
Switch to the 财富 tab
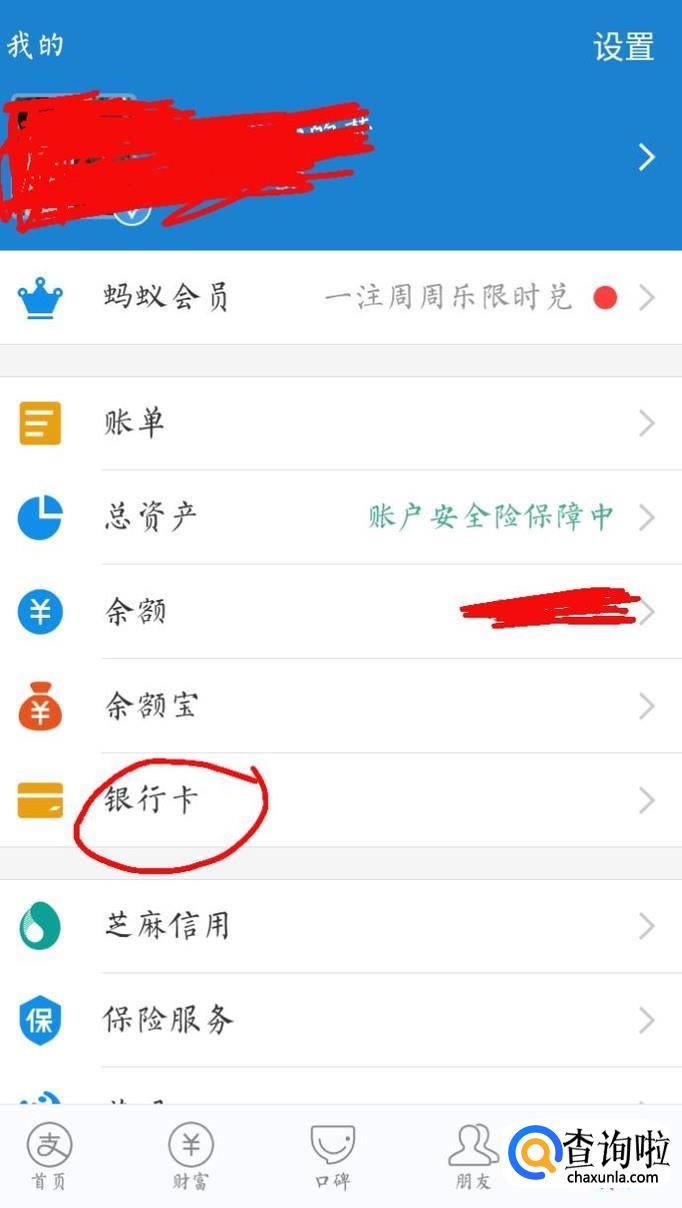pyautogui.click(x=190, y=1157)
